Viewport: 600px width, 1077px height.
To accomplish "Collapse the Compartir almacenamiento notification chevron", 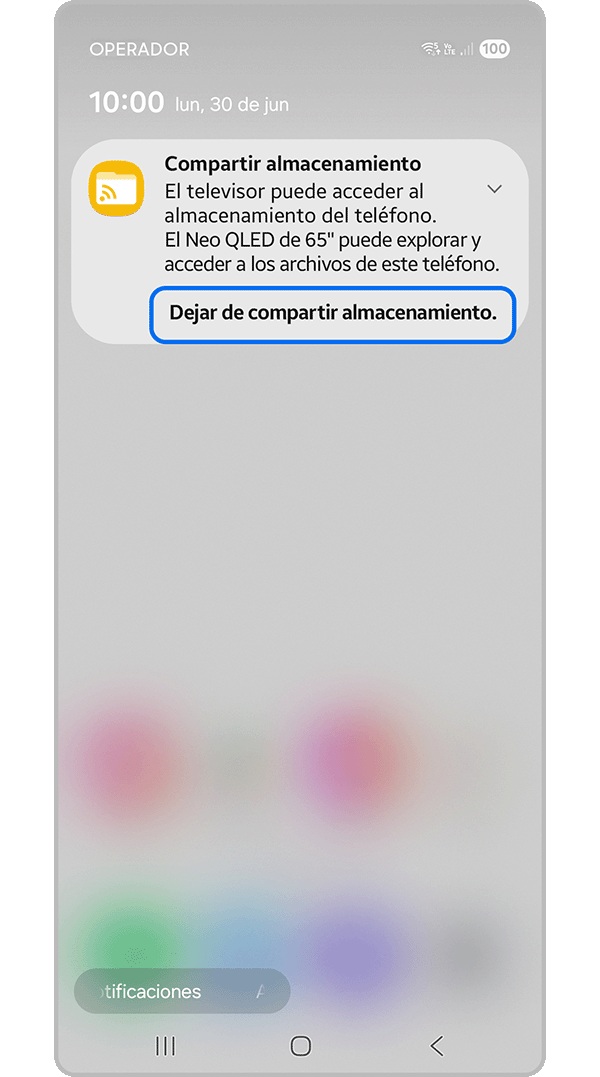I will [x=494, y=189].
